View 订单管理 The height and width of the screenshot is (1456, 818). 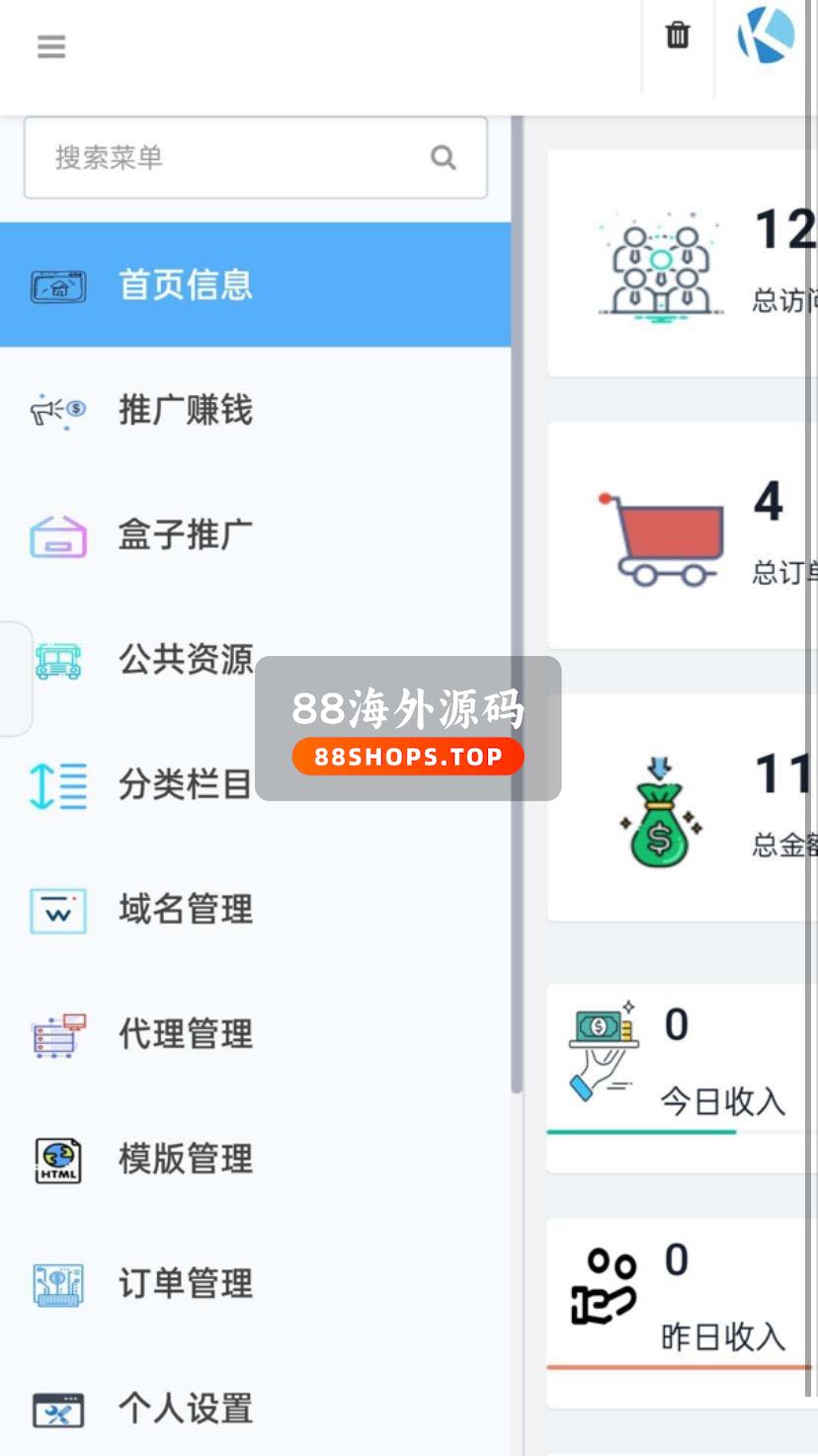185,1284
